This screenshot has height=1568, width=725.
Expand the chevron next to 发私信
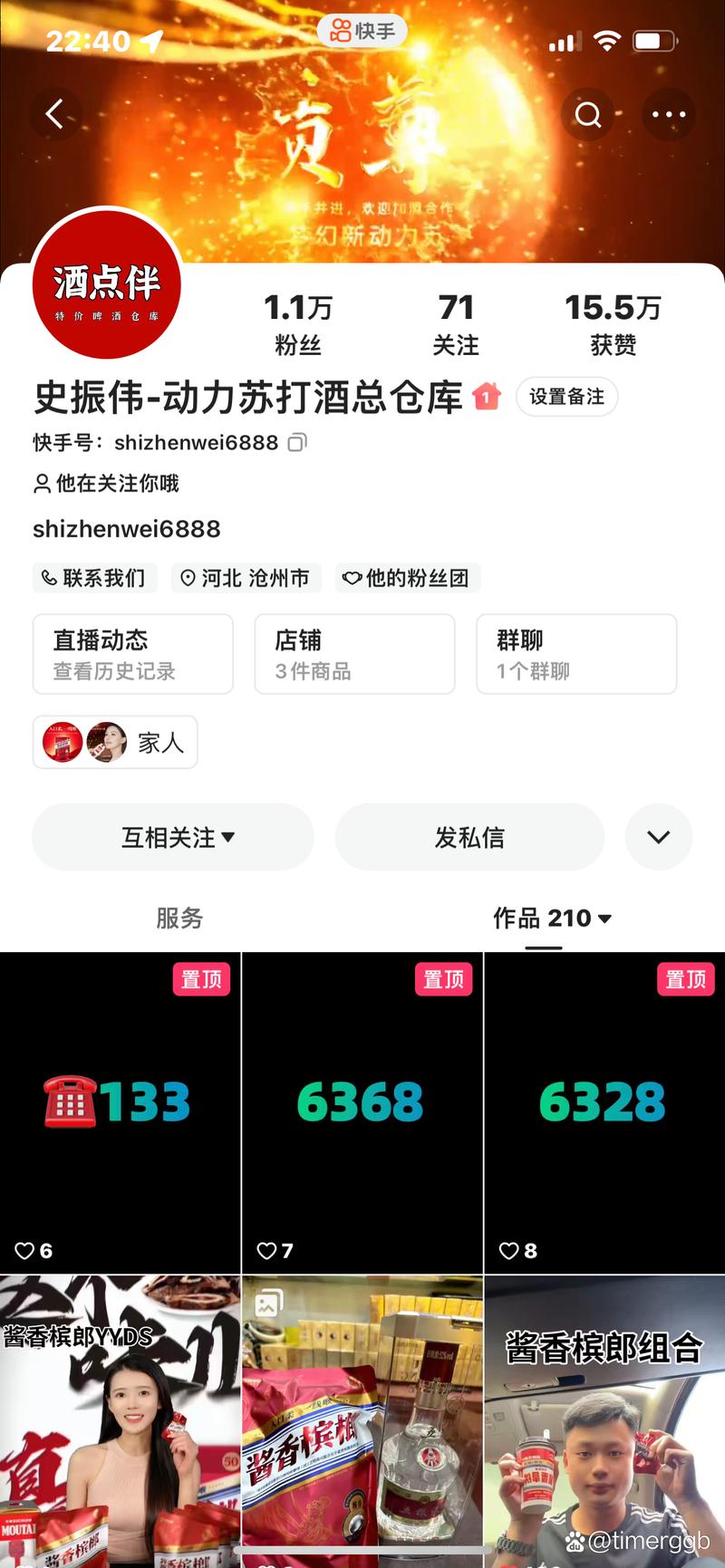[x=659, y=837]
